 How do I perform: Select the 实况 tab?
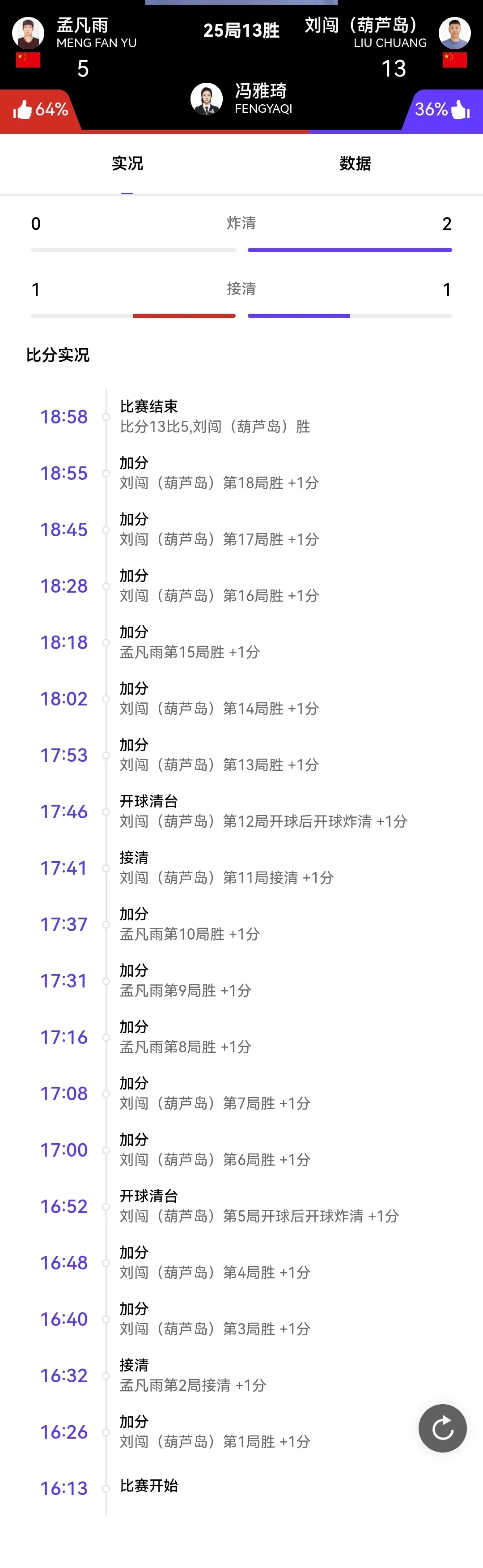pos(127,164)
